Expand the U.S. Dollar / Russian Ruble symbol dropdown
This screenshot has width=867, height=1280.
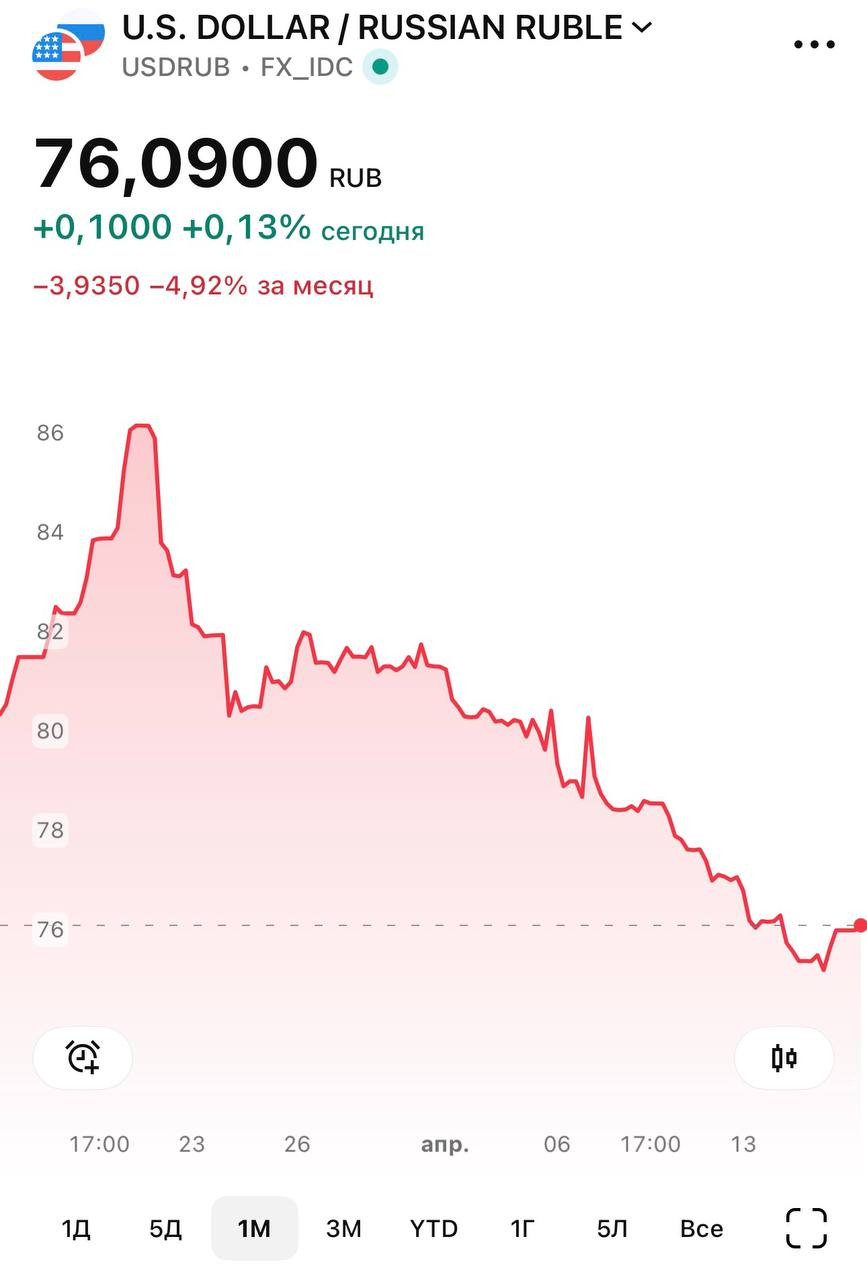click(x=642, y=27)
